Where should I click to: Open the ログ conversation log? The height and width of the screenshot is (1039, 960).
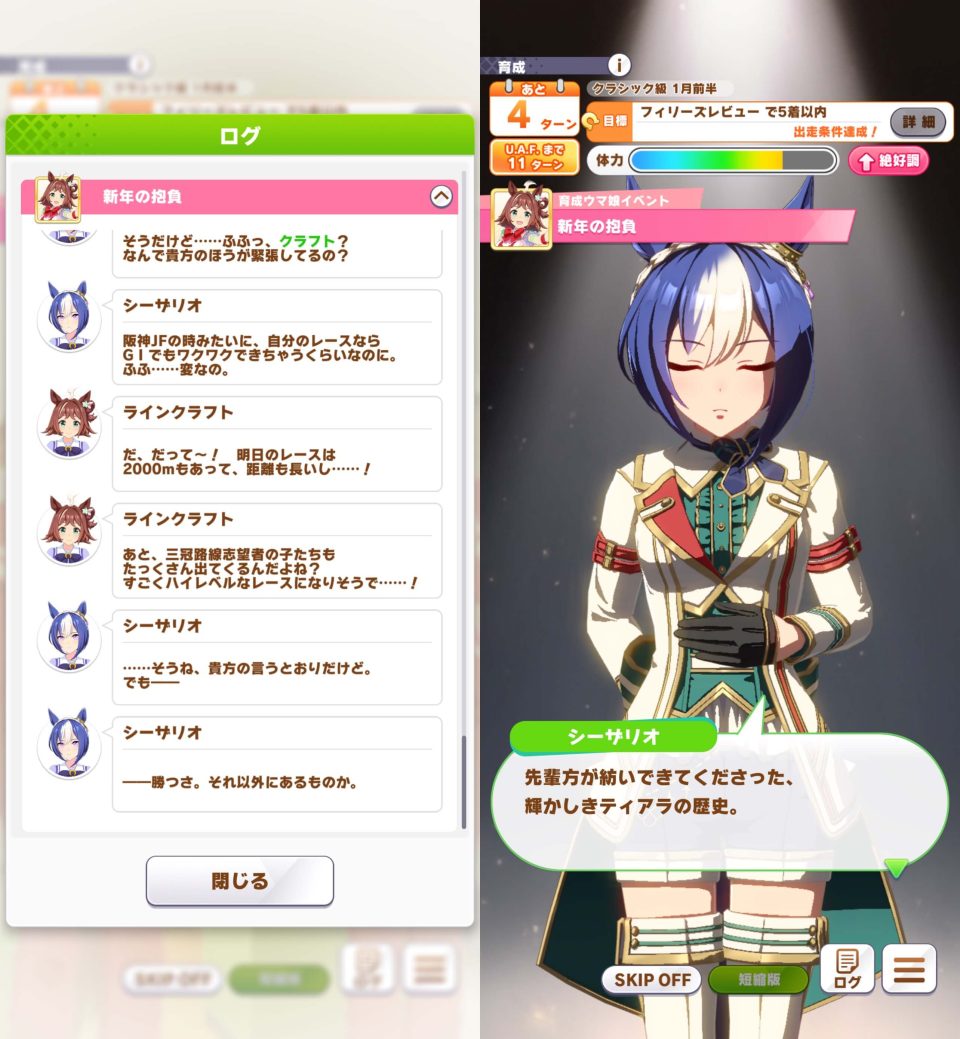click(846, 969)
